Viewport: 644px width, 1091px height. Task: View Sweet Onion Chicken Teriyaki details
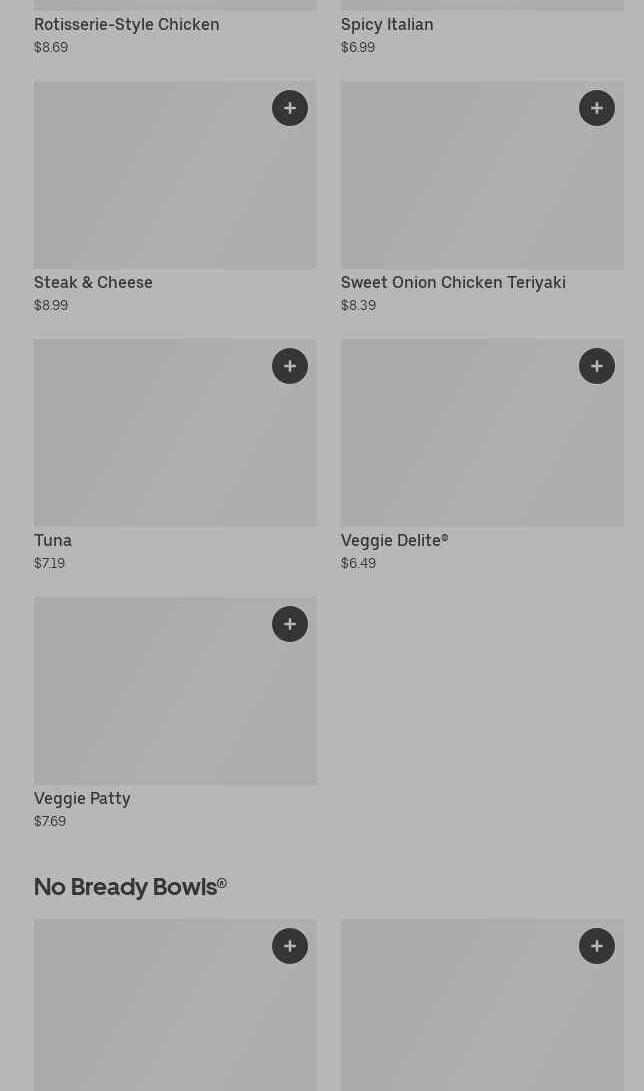[x=482, y=198]
